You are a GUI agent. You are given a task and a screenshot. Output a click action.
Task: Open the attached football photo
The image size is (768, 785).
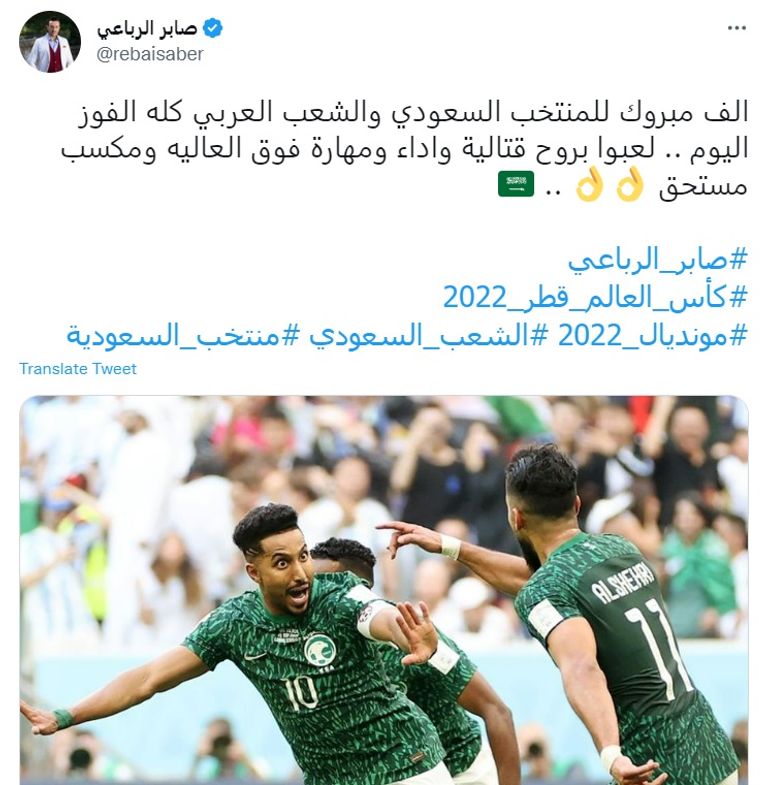(384, 590)
